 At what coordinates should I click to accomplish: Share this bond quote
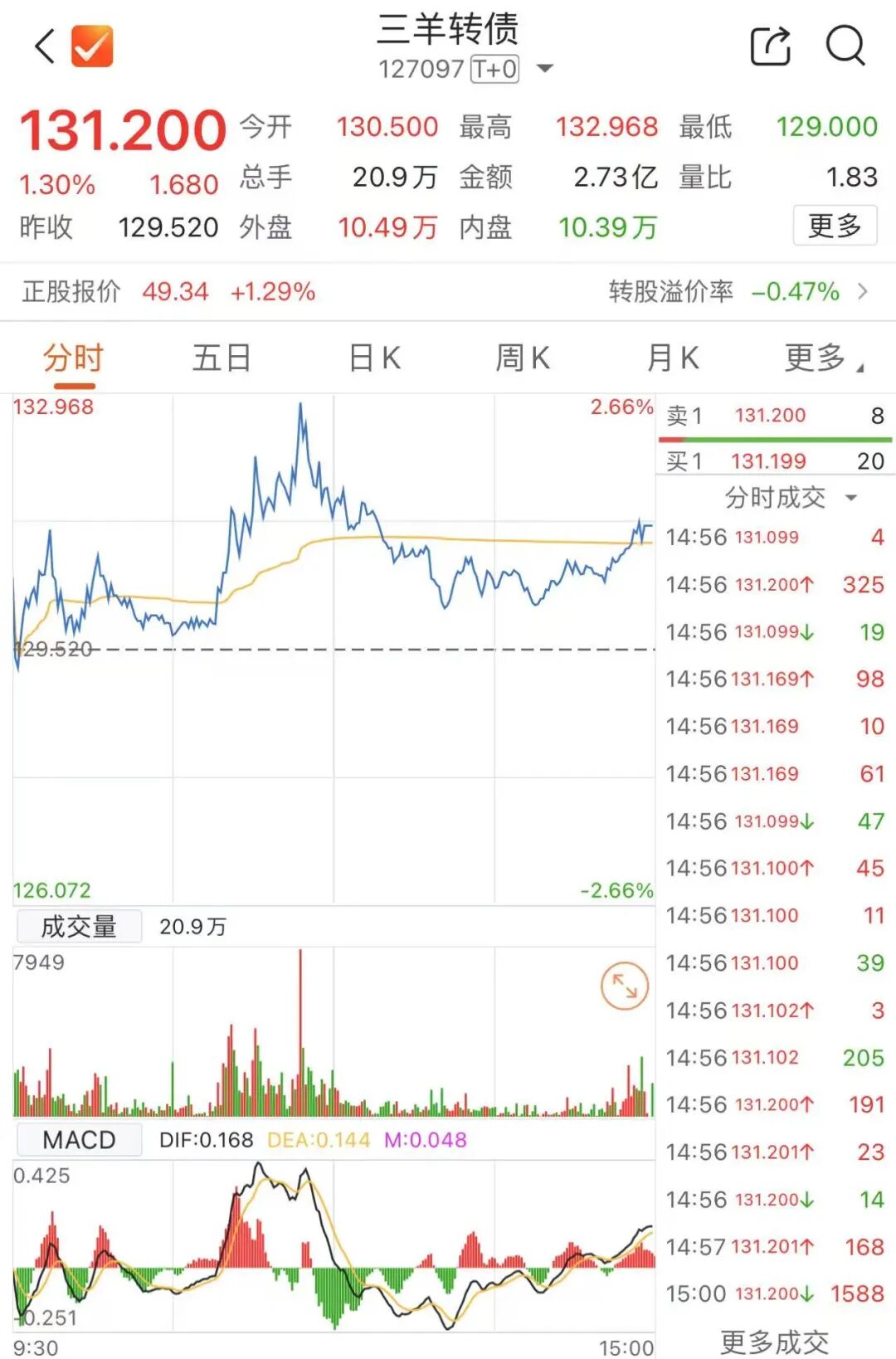click(x=770, y=46)
